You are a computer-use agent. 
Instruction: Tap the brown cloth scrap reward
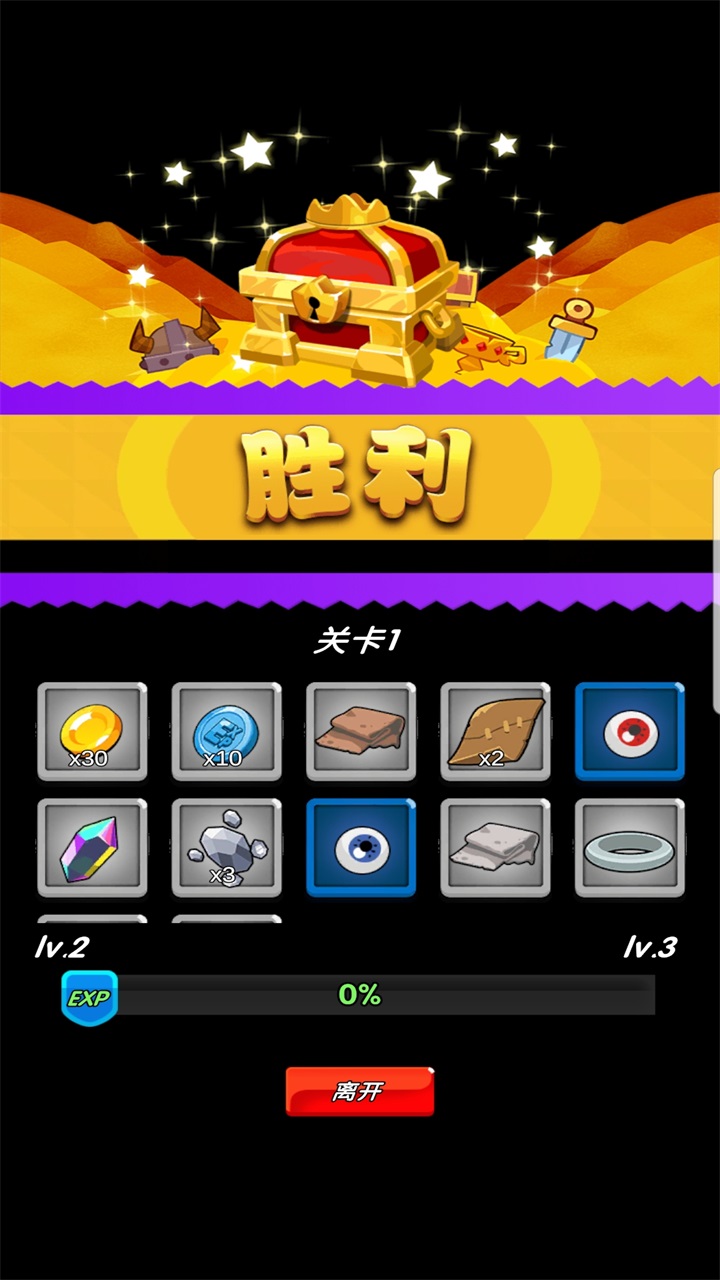tap(361, 731)
